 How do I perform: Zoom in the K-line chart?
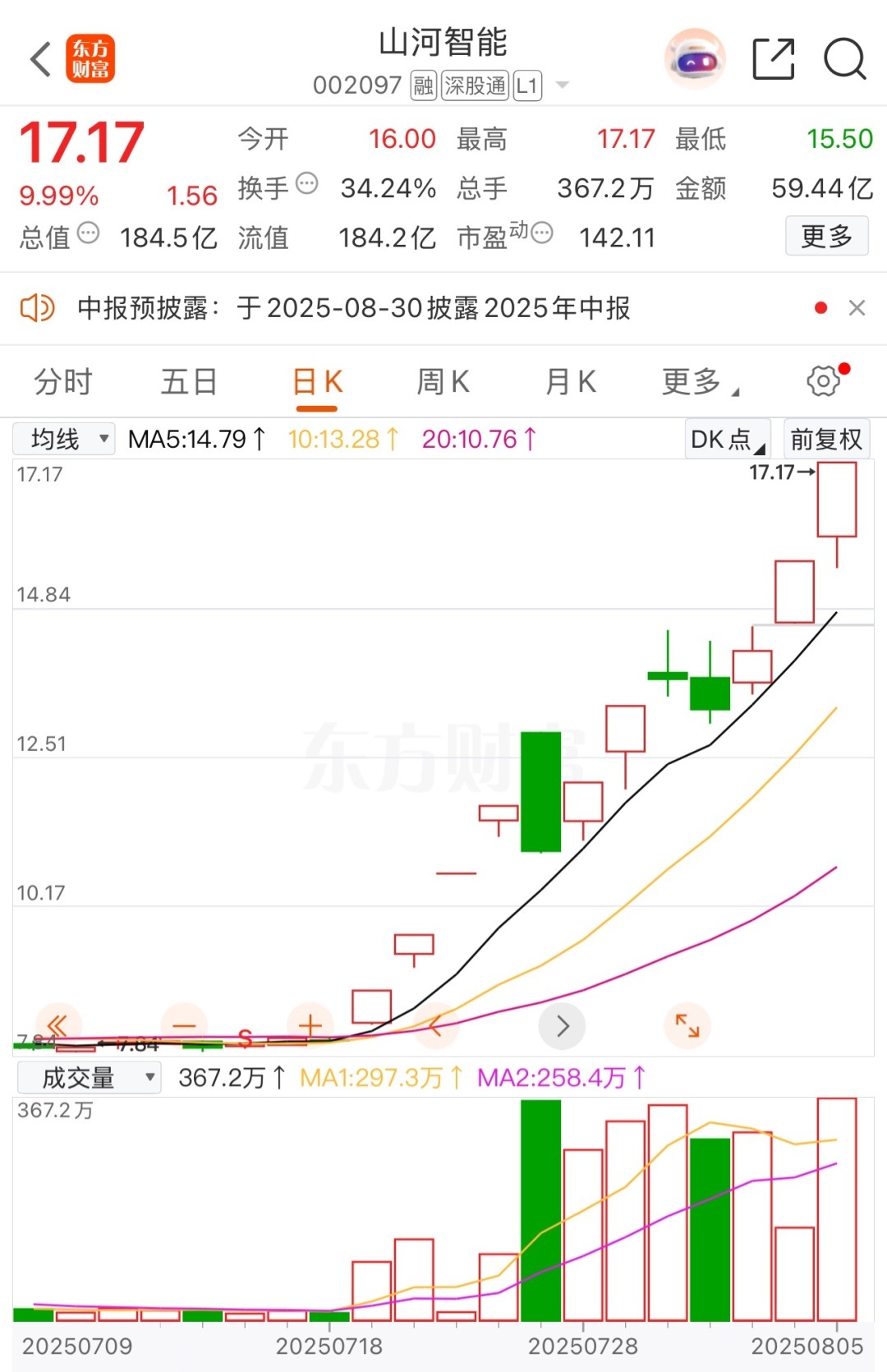[310, 1025]
